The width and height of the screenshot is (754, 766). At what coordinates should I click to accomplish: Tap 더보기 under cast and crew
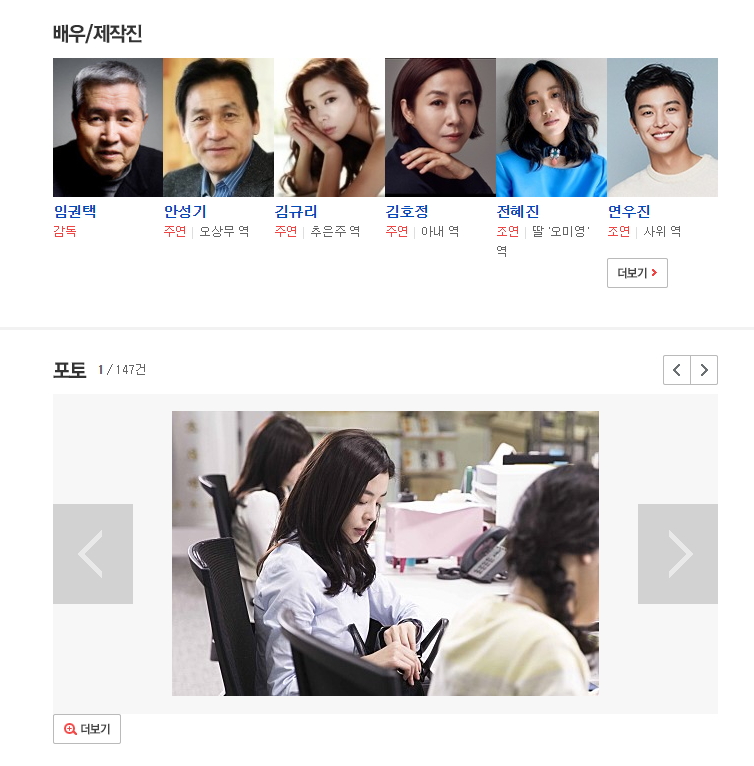click(x=637, y=273)
